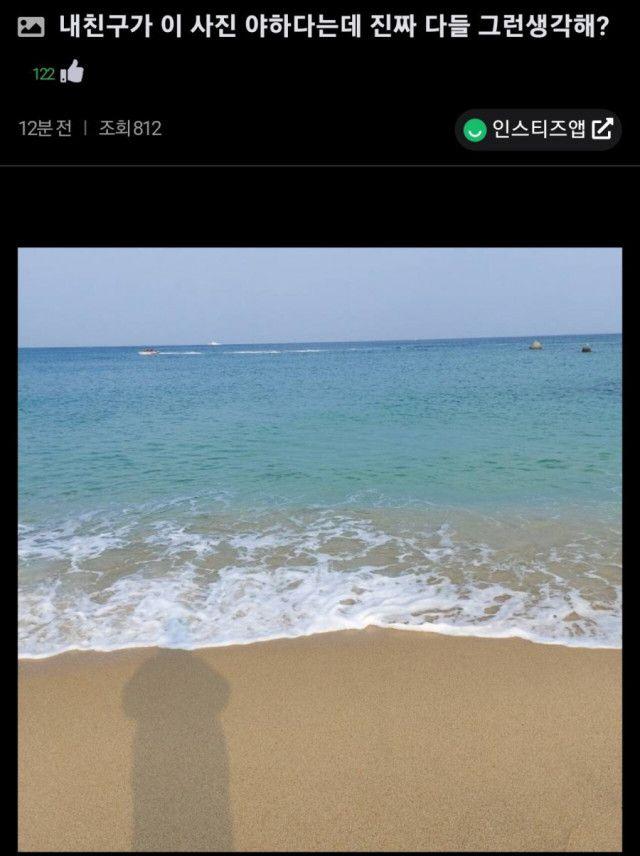Open the beach photo in the post

[x=319, y=548]
